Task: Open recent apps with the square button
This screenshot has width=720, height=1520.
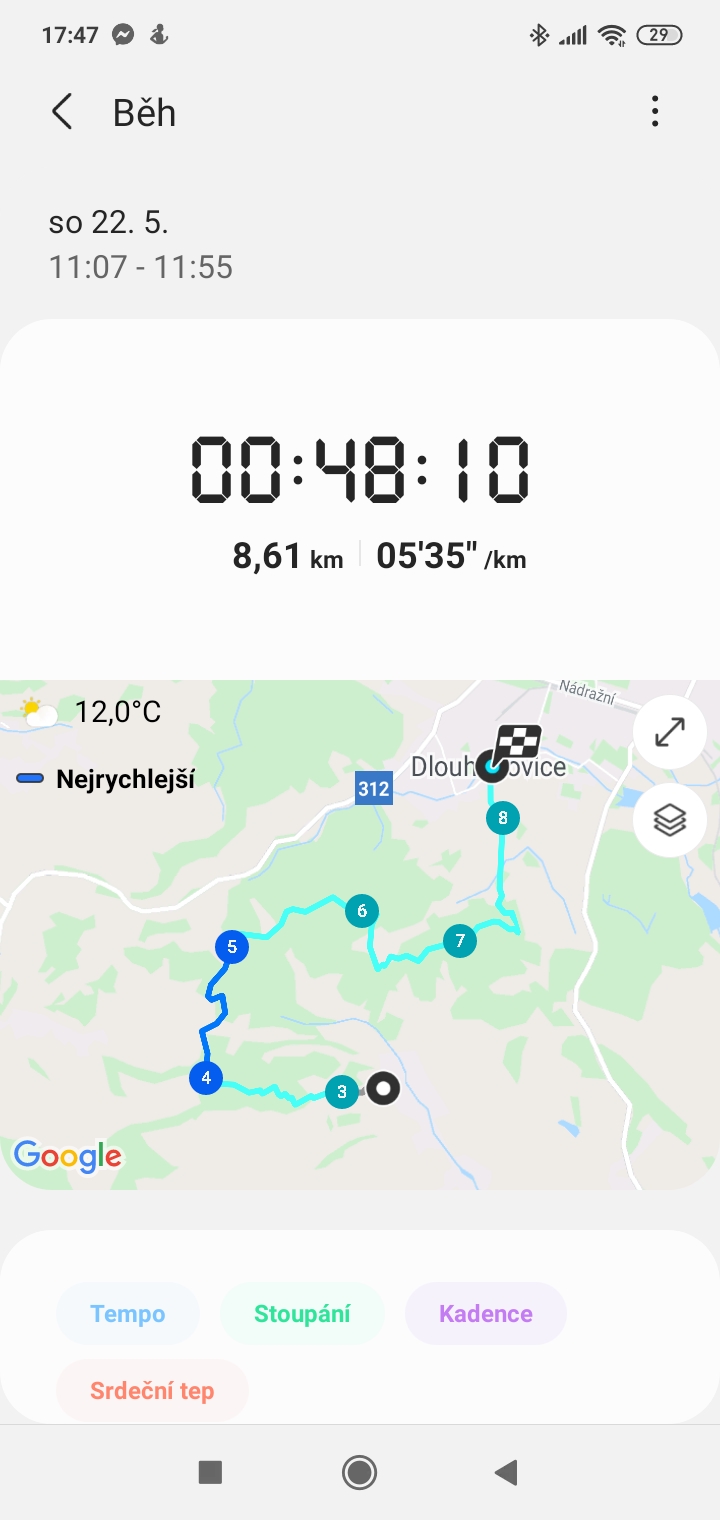Action: (210, 1472)
